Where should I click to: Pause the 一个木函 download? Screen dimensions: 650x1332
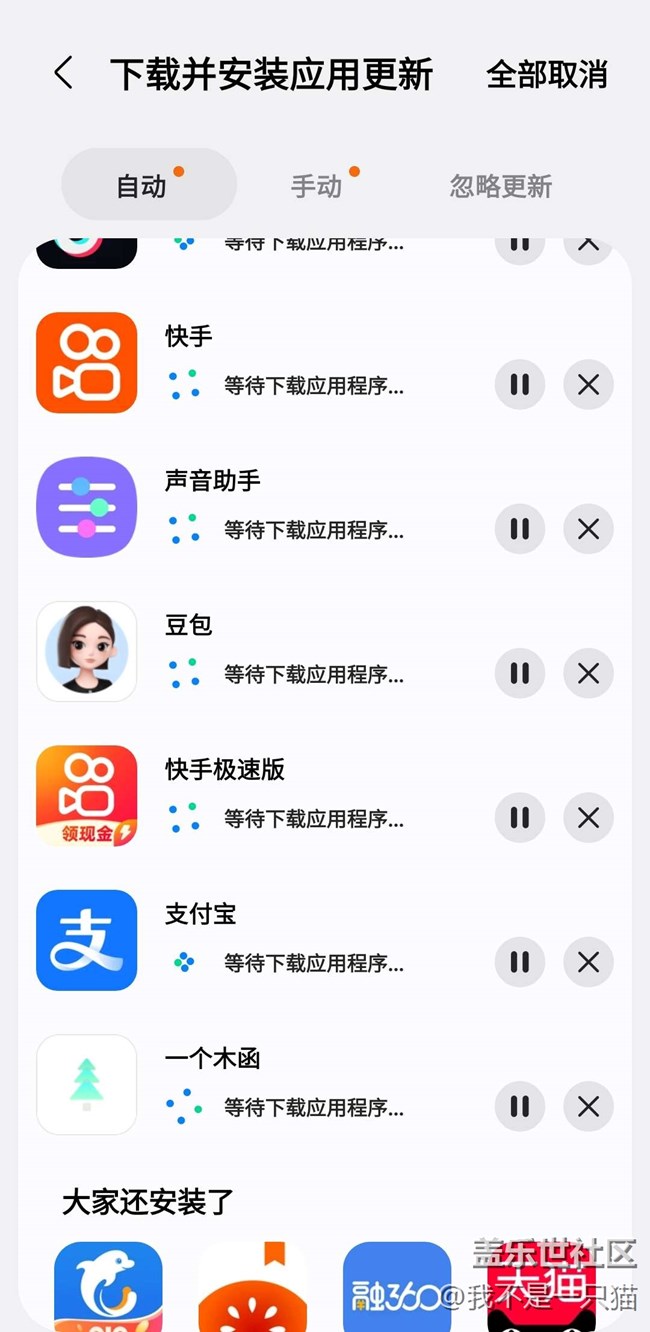[x=520, y=1107]
